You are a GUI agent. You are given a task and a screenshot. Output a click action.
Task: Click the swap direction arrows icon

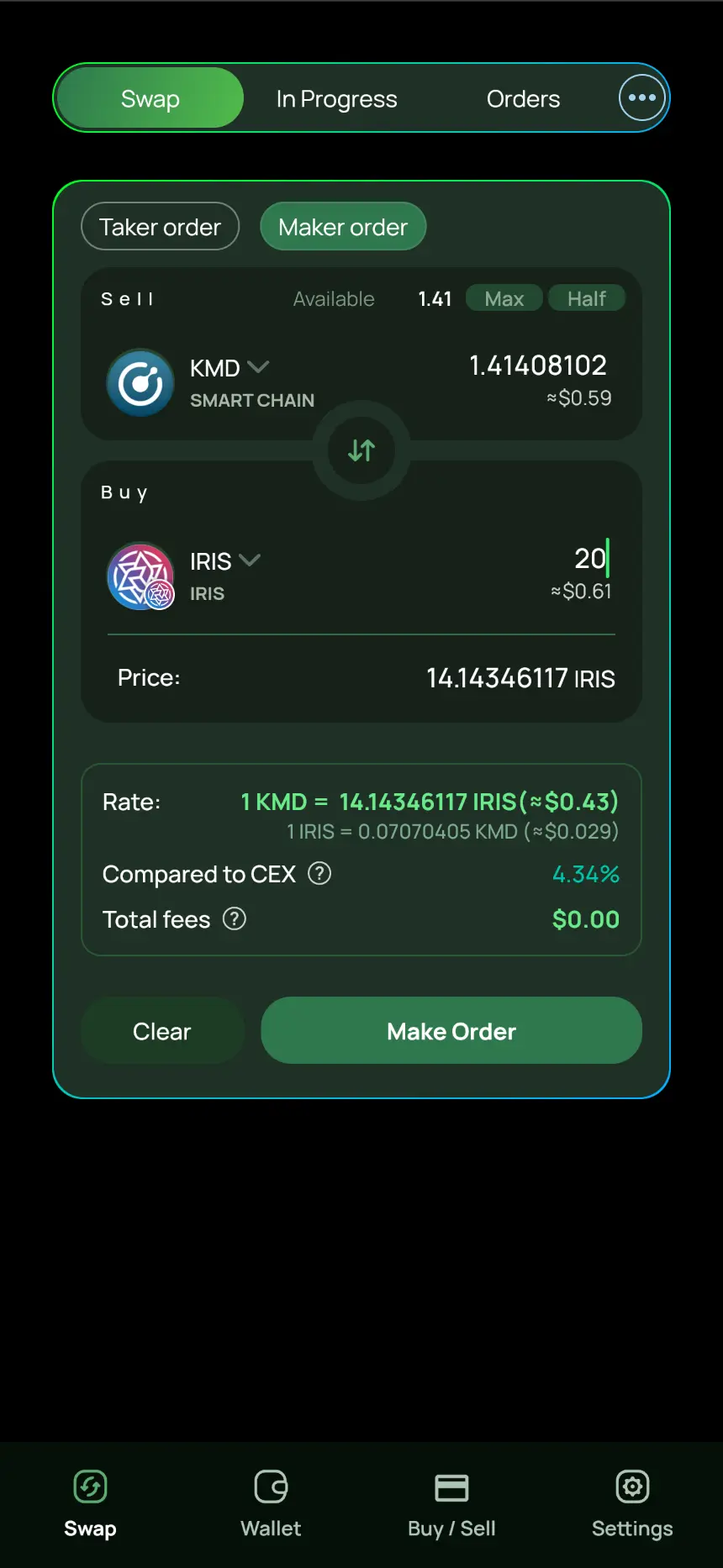click(361, 450)
